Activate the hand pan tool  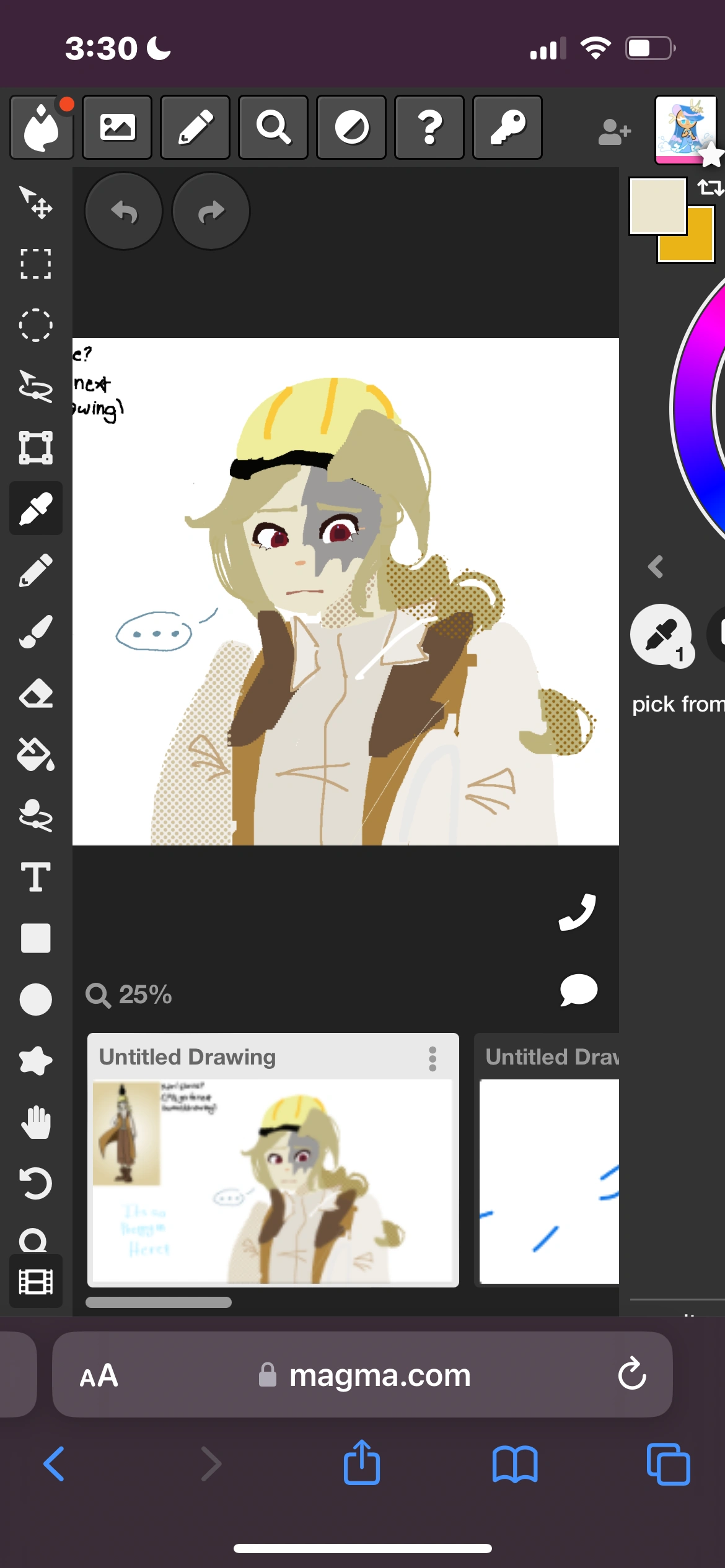click(x=36, y=1122)
